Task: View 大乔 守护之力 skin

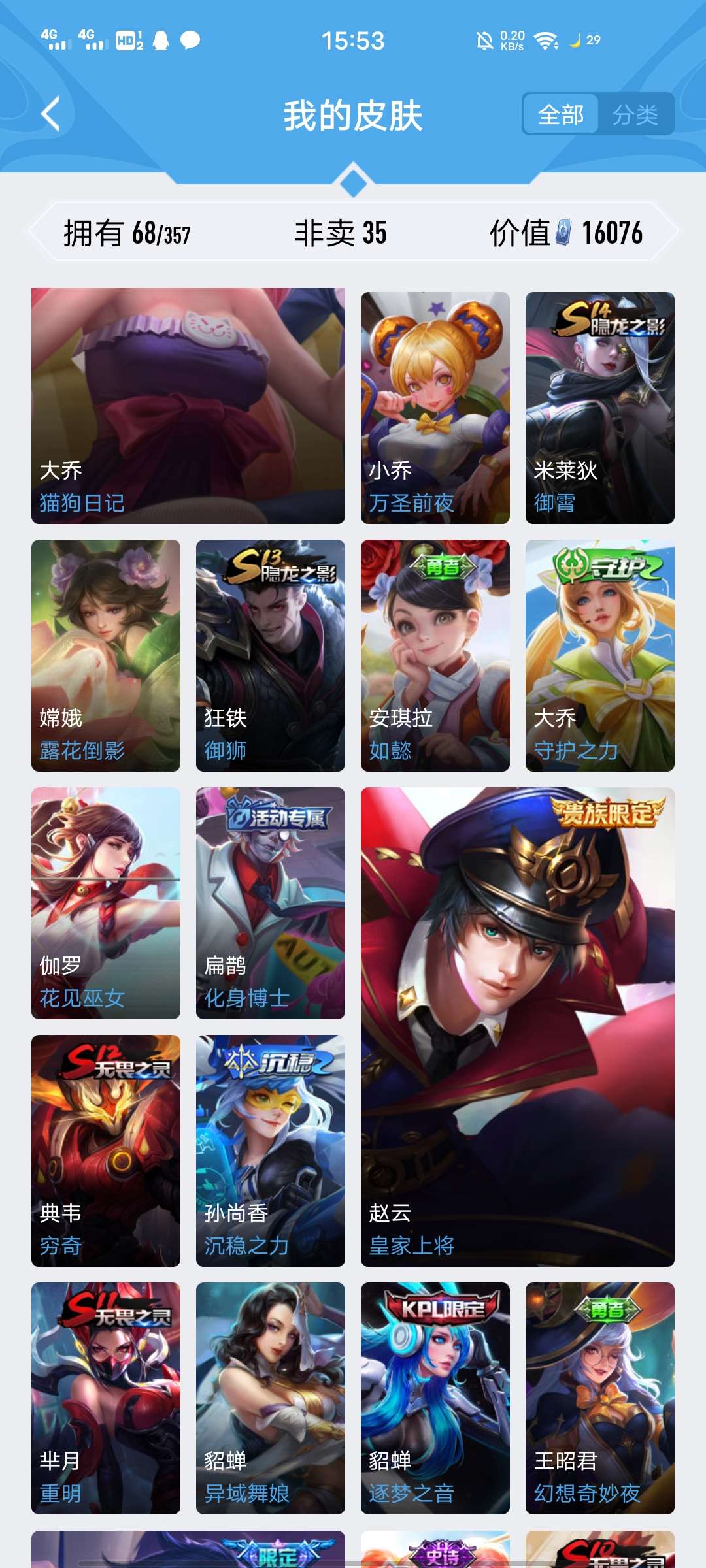Action: tap(600, 655)
